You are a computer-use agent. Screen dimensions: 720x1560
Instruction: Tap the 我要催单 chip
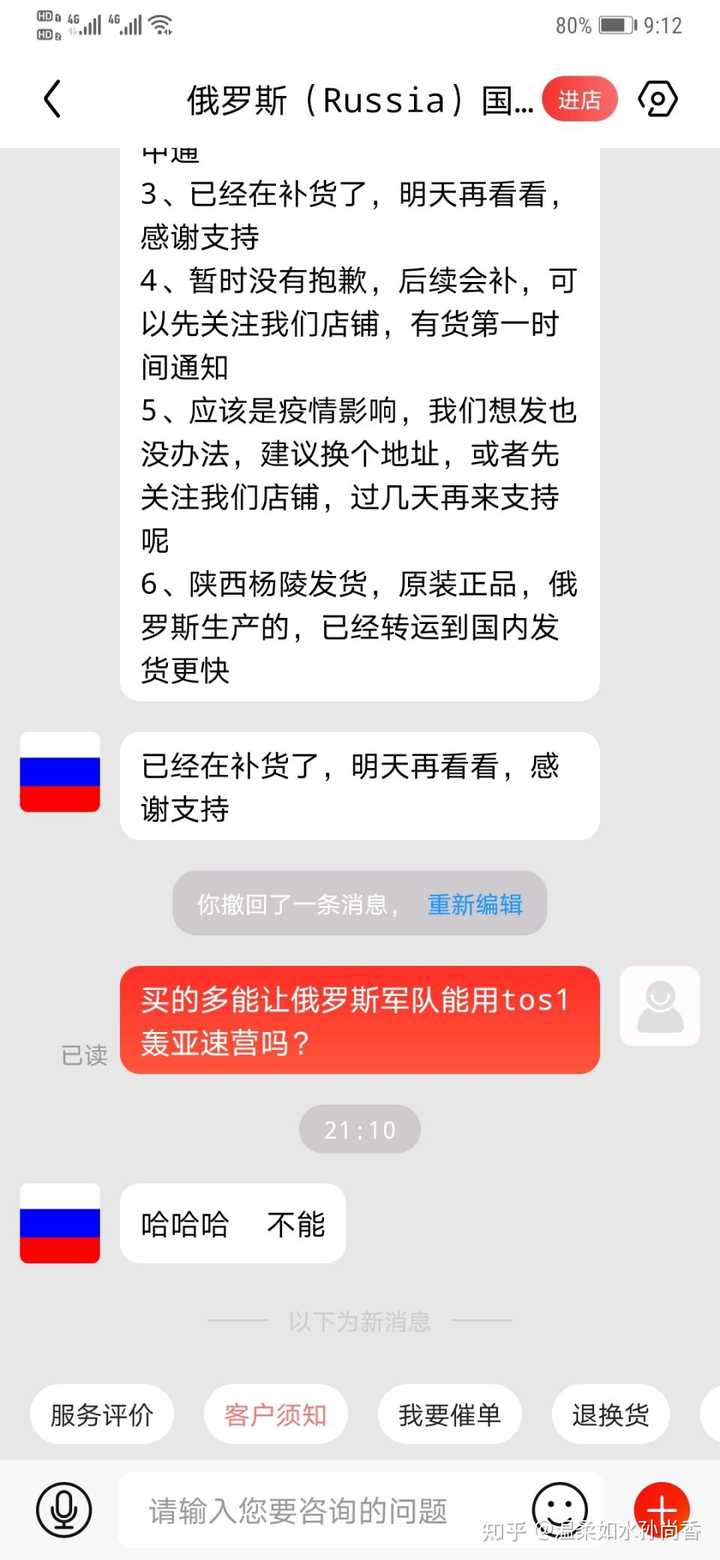point(449,1415)
